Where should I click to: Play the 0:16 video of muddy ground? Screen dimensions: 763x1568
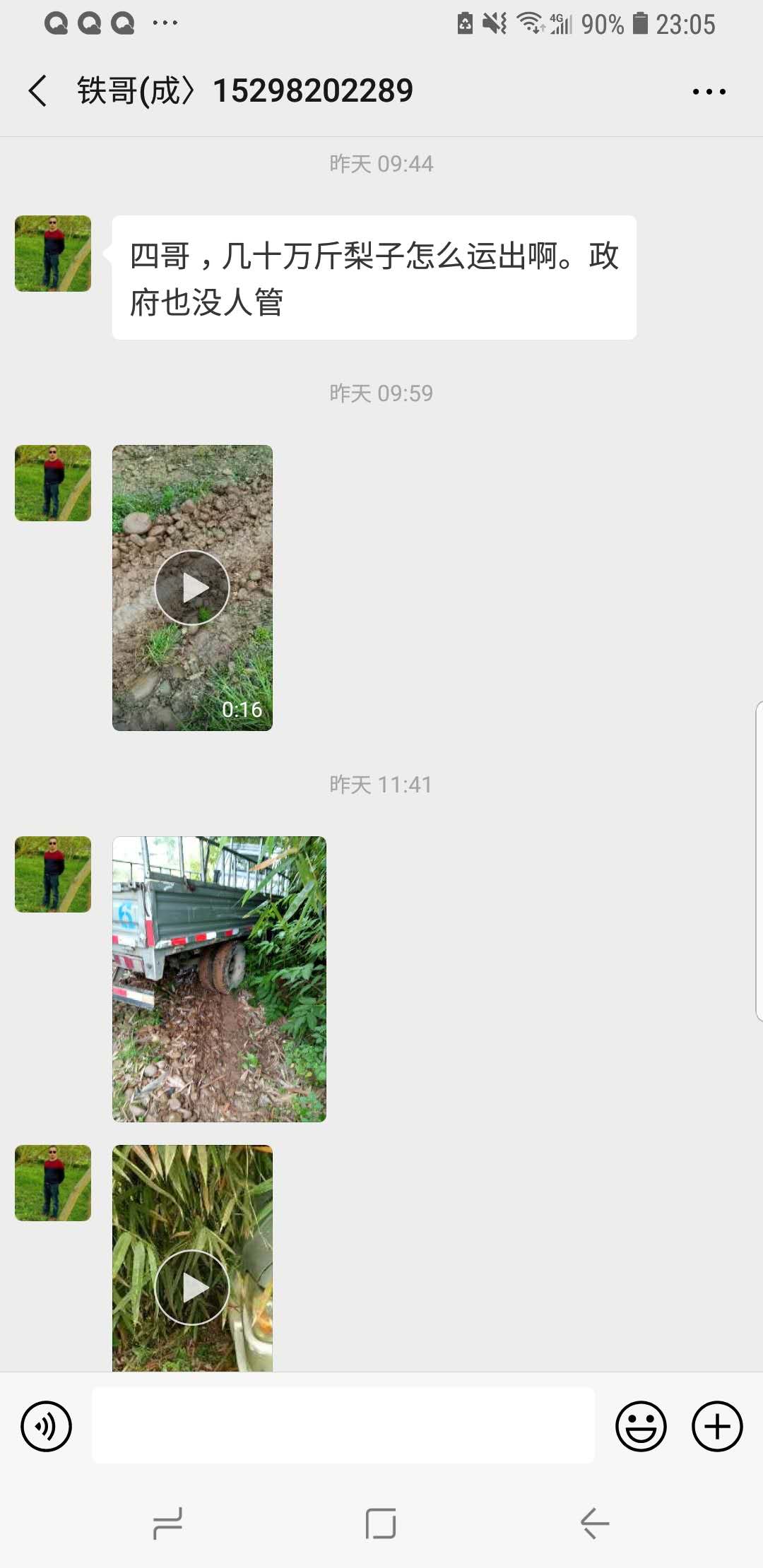[x=192, y=588]
